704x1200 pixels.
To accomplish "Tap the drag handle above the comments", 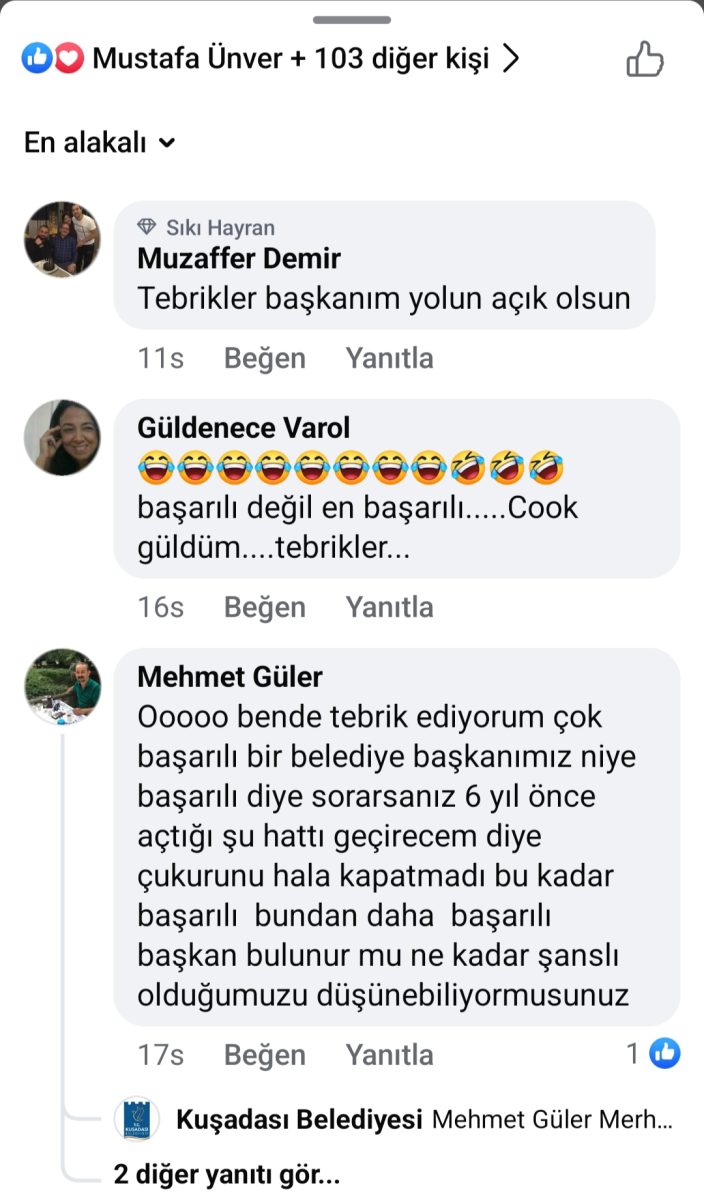I will (352, 19).
